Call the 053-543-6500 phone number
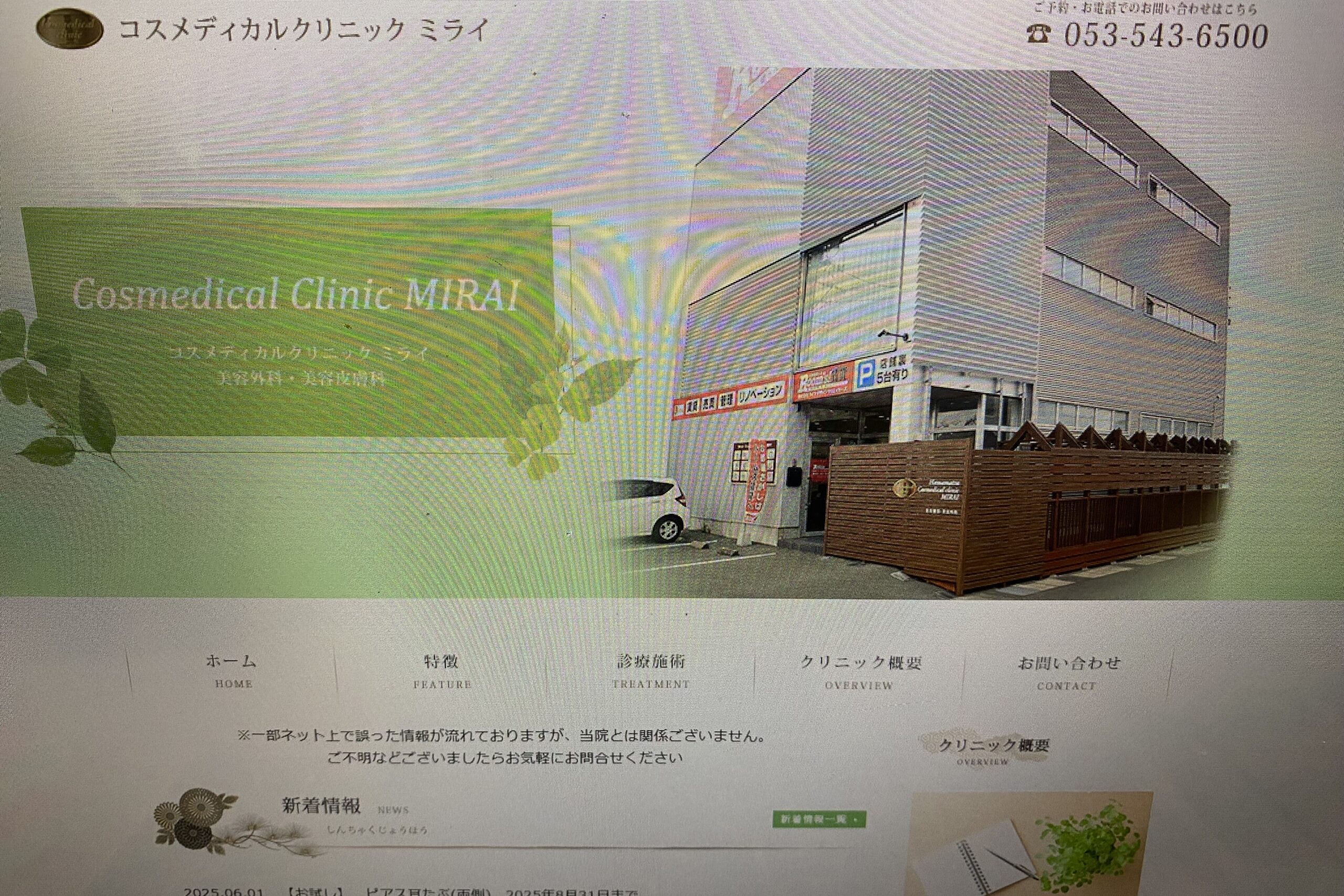Image resolution: width=1344 pixels, height=896 pixels. pos(1165,36)
